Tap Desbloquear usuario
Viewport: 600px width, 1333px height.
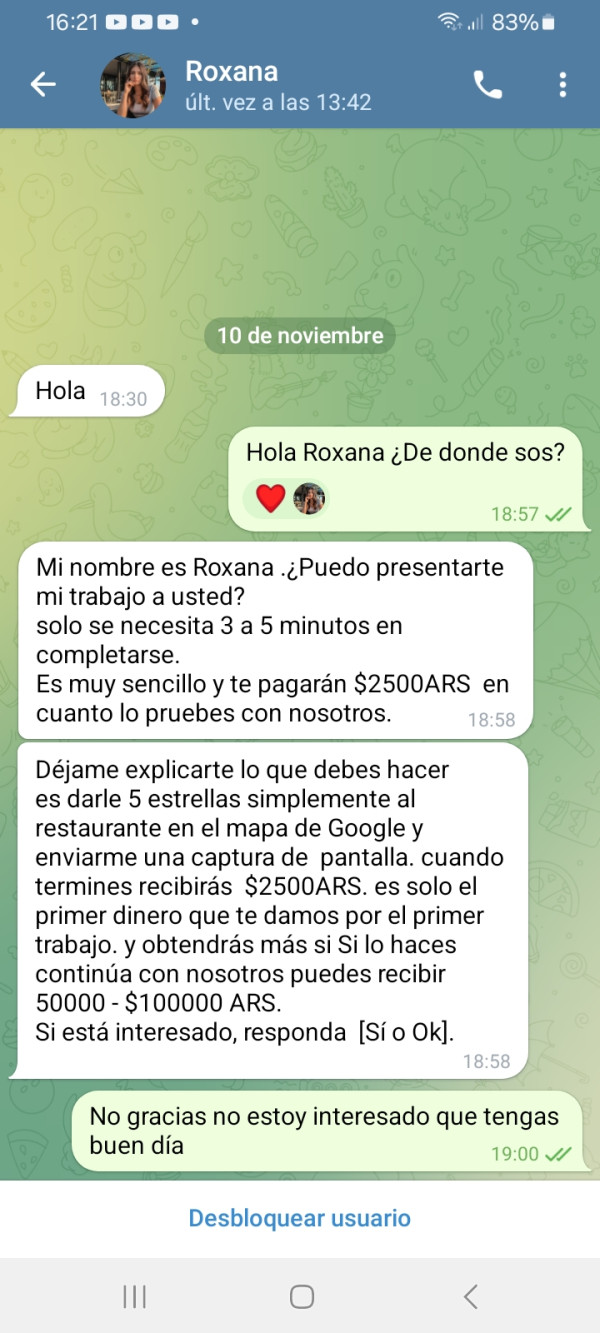300,1218
